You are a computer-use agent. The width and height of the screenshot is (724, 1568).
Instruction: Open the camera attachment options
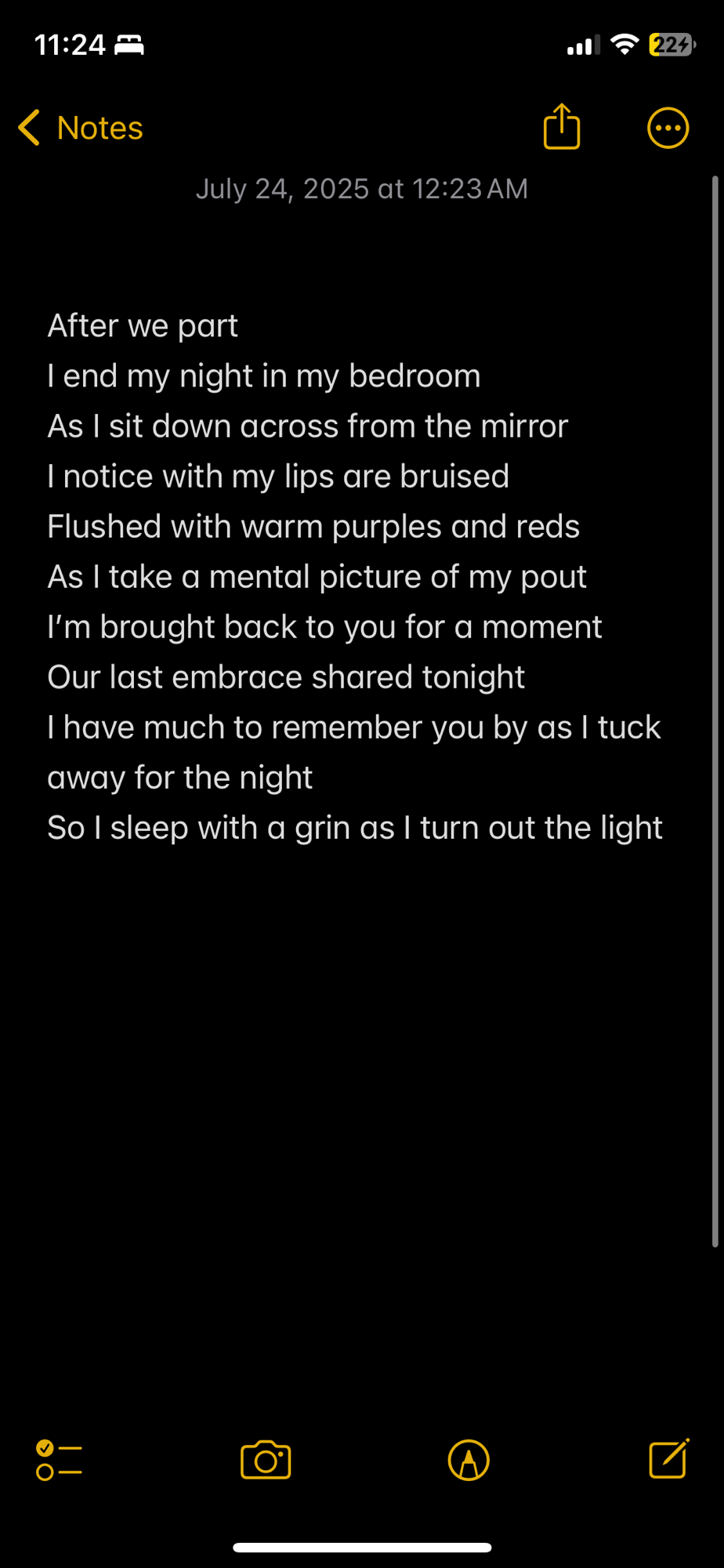[266, 1461]
